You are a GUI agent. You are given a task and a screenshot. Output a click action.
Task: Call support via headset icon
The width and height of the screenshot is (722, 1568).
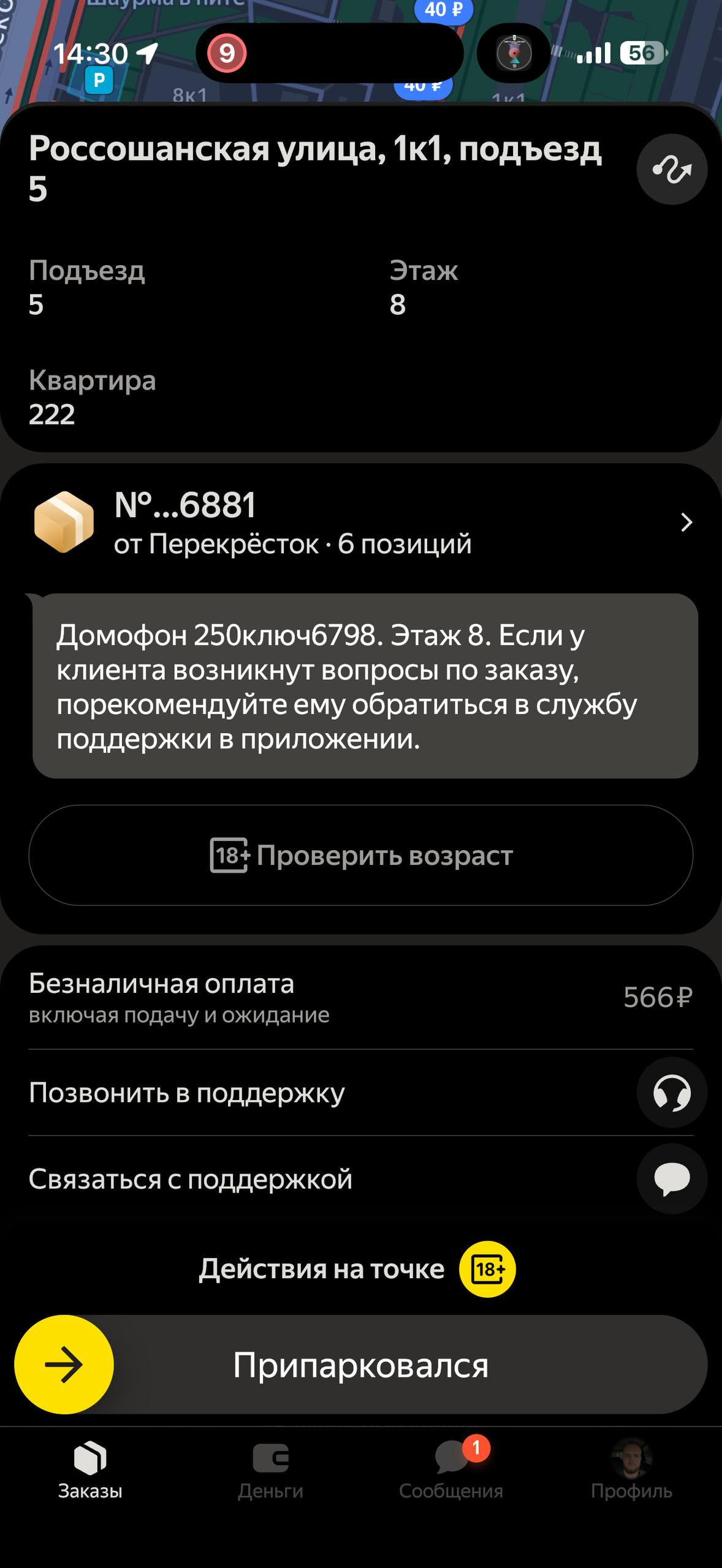(x=672, y=1093)
